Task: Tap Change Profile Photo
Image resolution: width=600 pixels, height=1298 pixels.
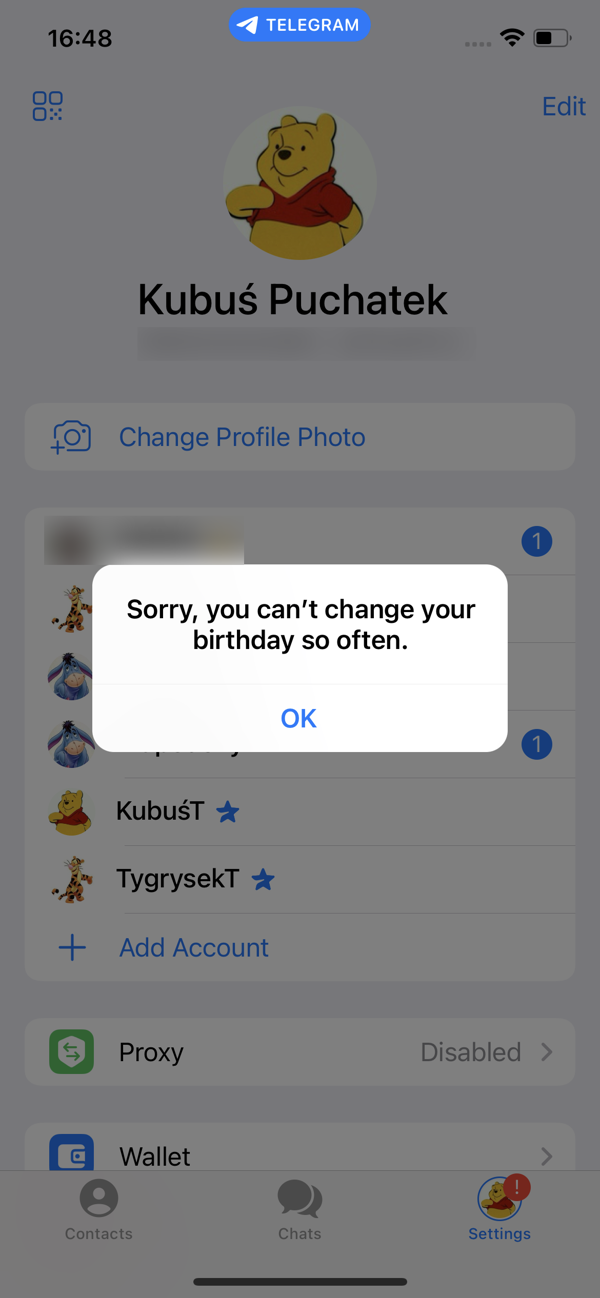Action: (241, 437)
